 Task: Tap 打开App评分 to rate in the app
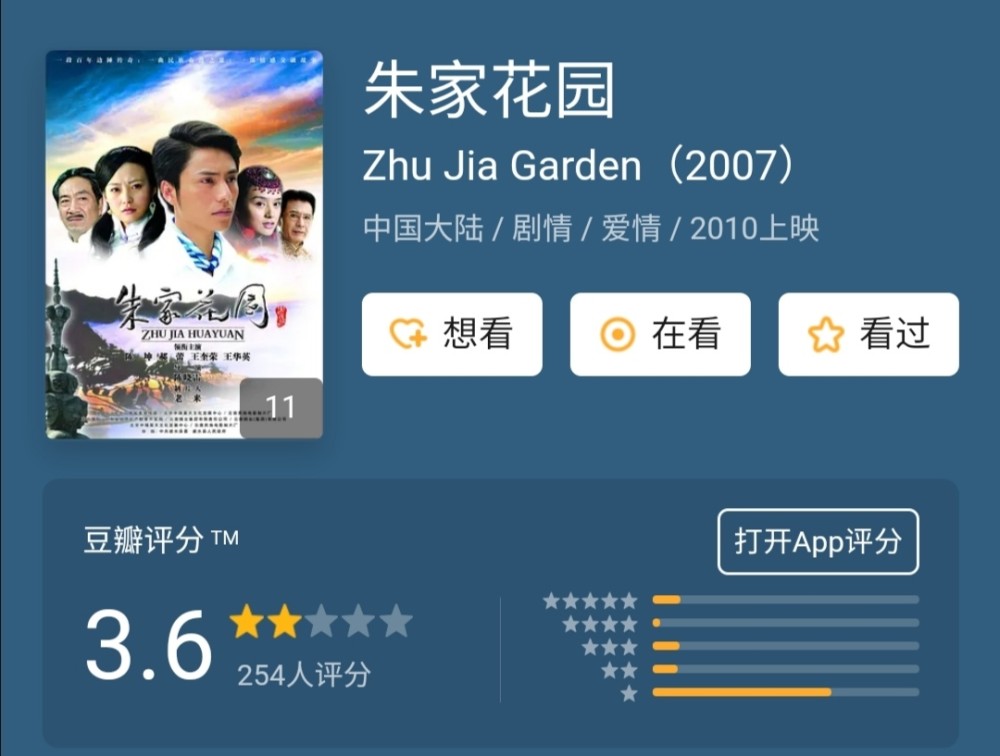tap(817, 542)
